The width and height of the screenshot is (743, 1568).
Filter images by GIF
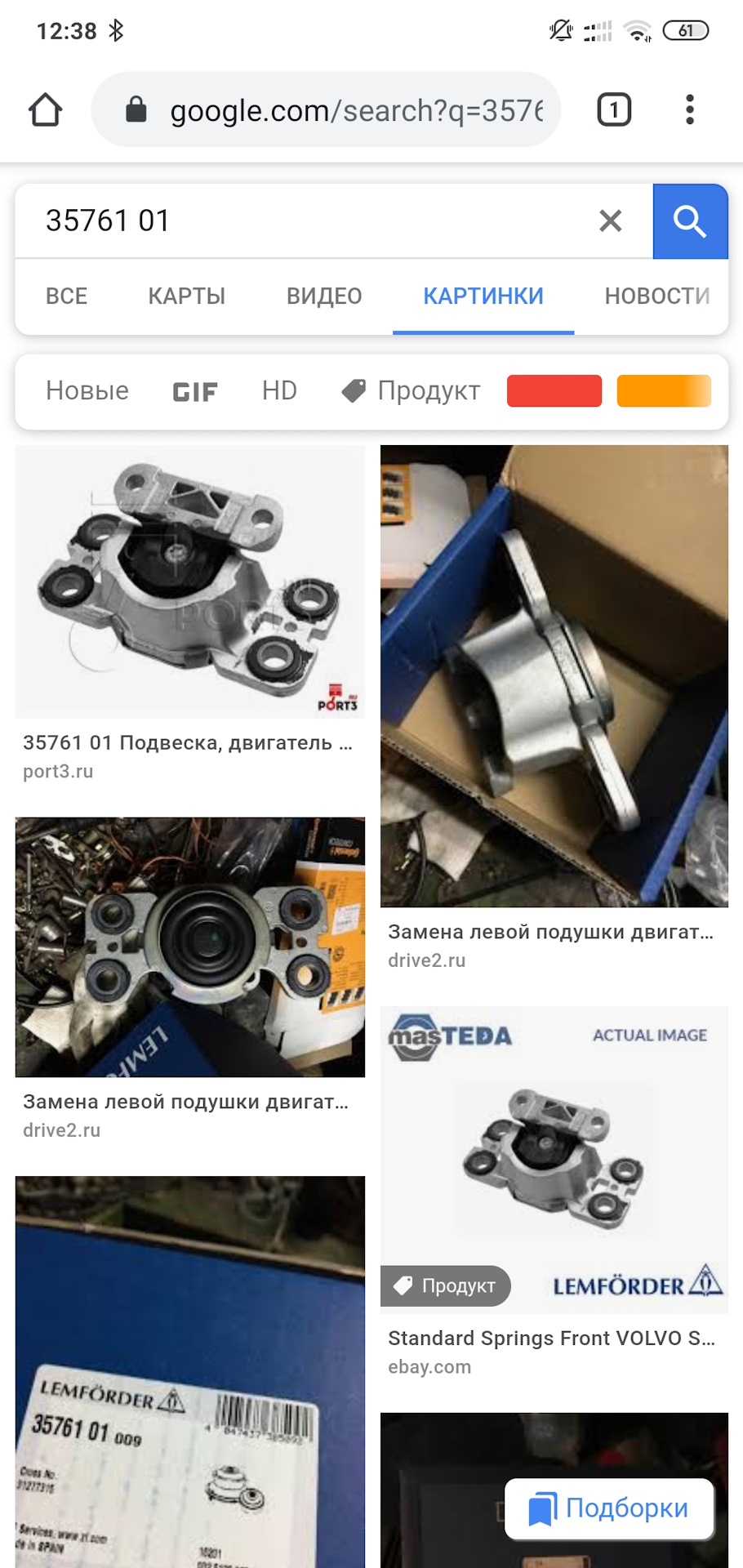point(194,392)
